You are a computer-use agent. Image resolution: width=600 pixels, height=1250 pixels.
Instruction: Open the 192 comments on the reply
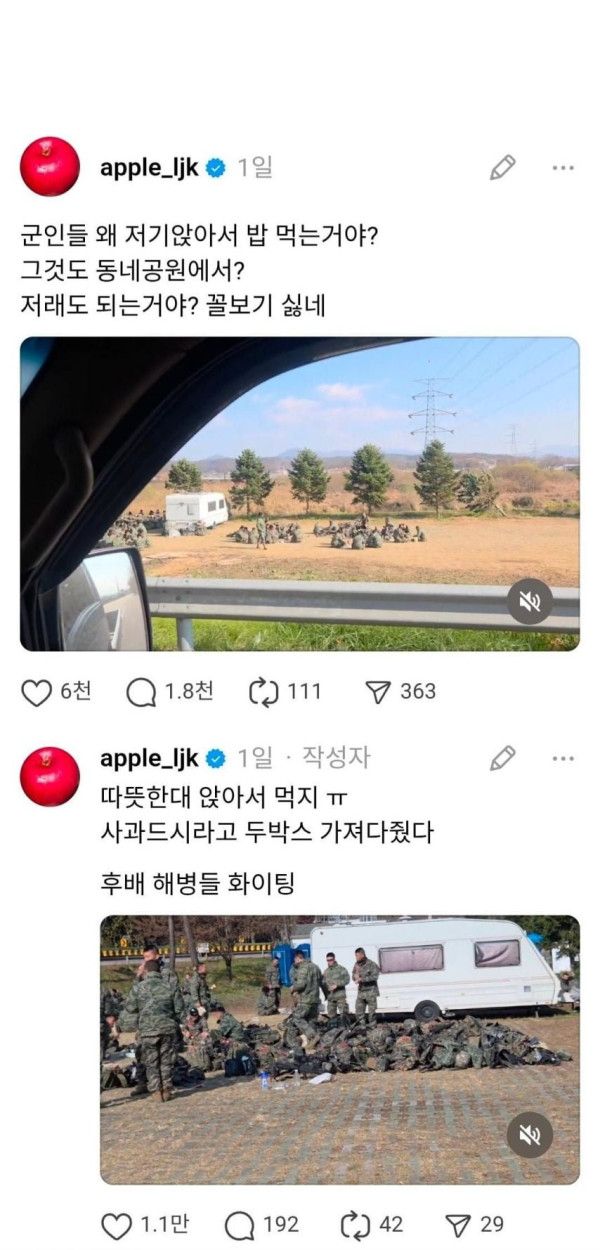[240, 1224]
